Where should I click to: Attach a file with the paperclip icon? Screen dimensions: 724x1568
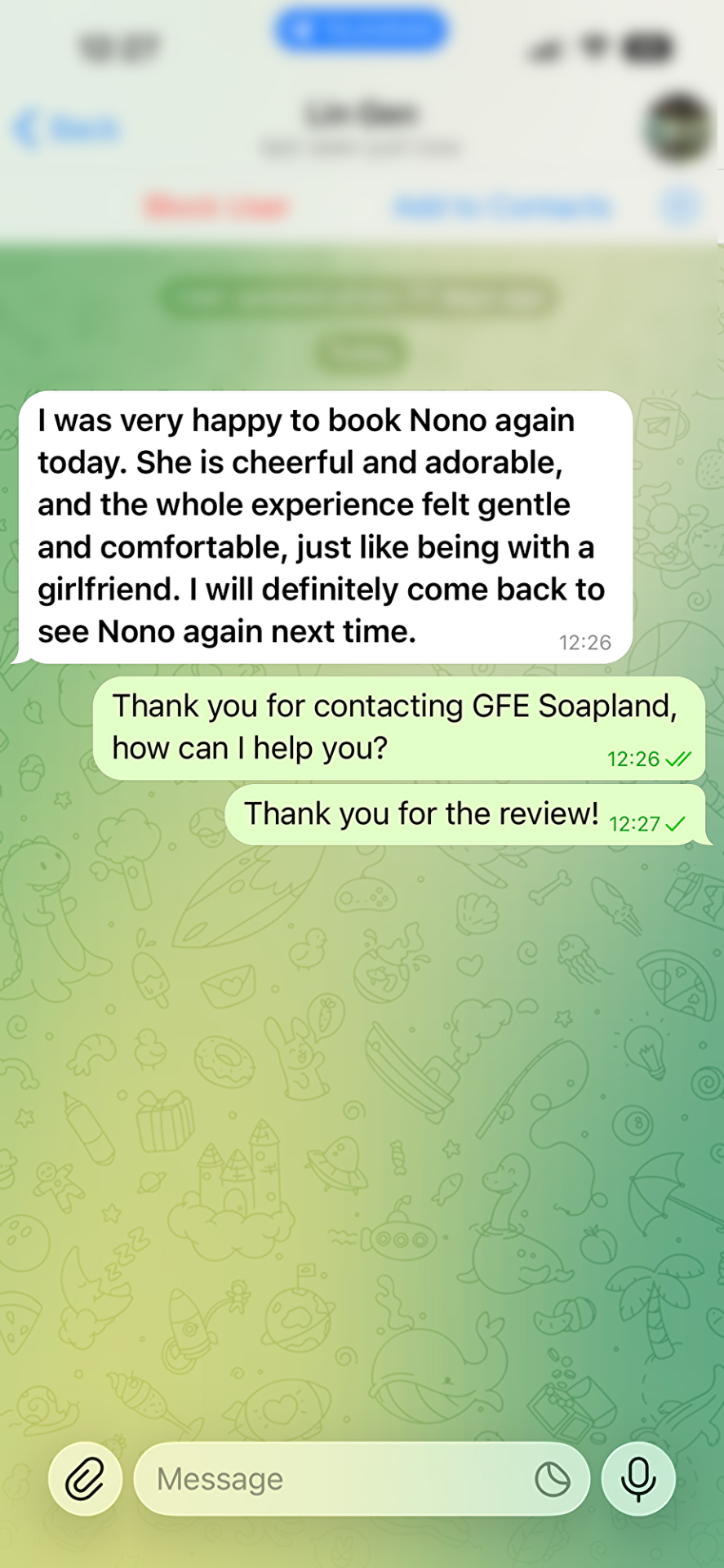(x=85, y=1478)
